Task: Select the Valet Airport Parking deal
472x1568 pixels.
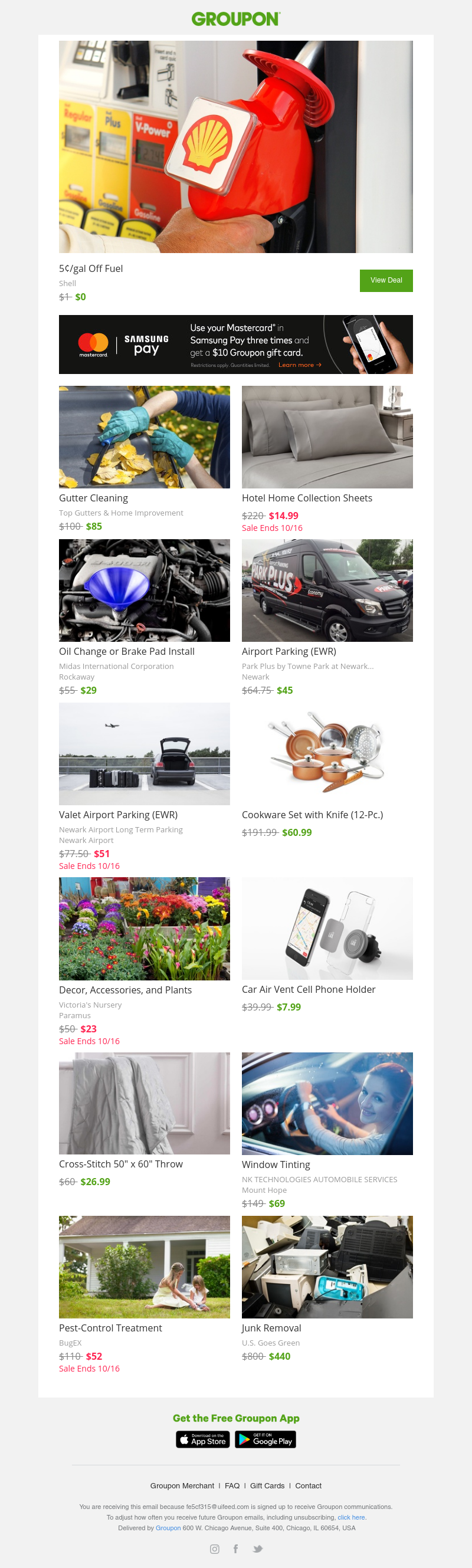Action: tap(145, 753)
